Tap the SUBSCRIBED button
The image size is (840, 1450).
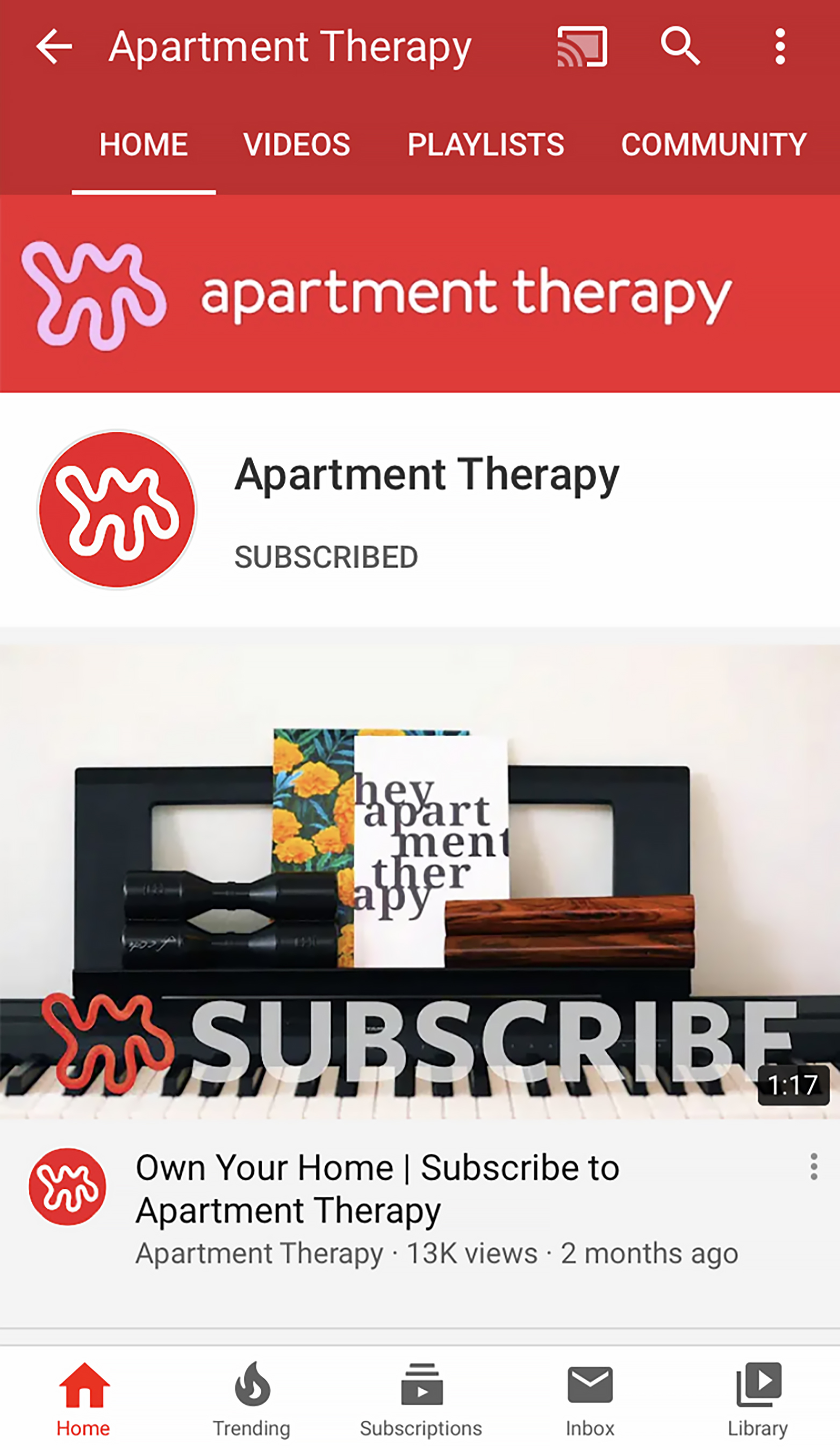pos(326,557)
